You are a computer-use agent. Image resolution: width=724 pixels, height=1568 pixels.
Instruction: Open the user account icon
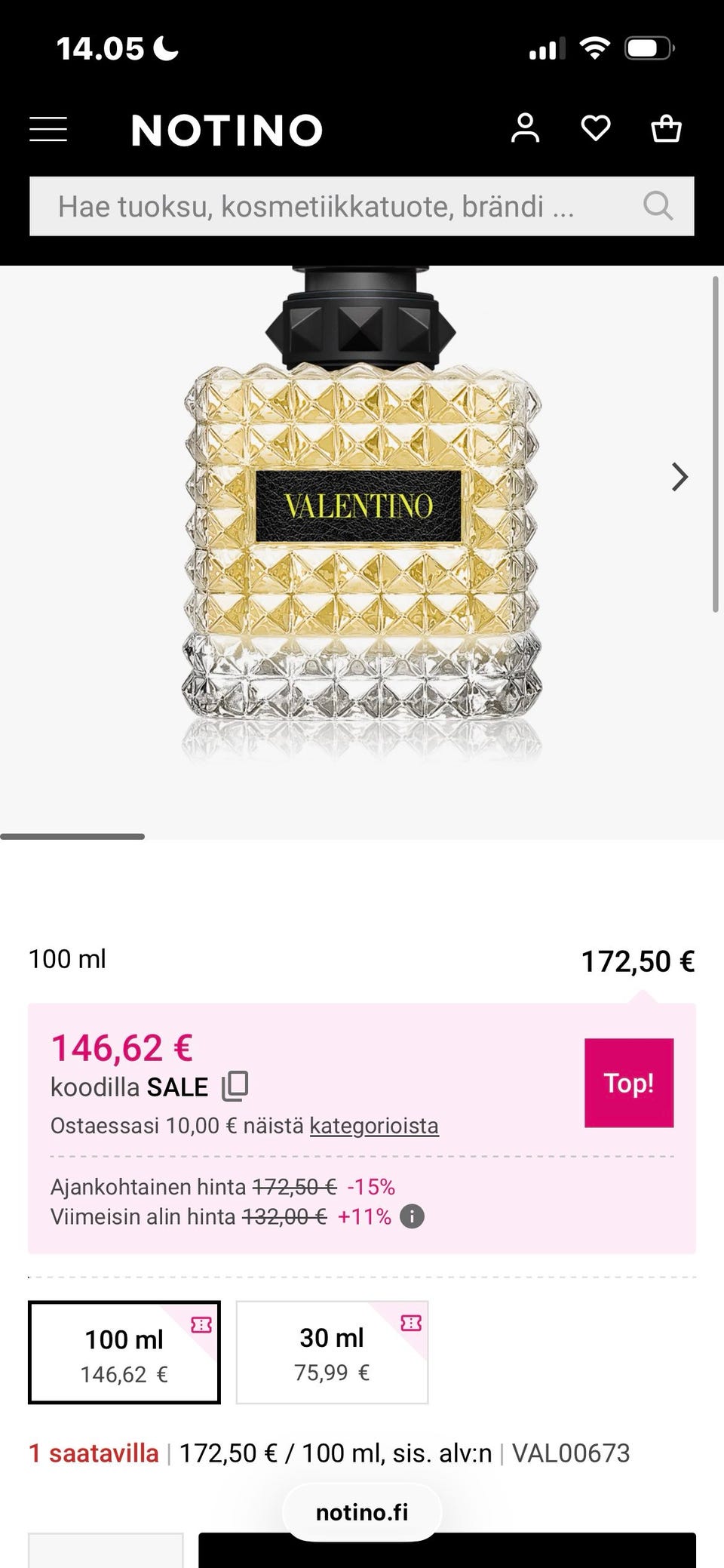pos(526,129)
